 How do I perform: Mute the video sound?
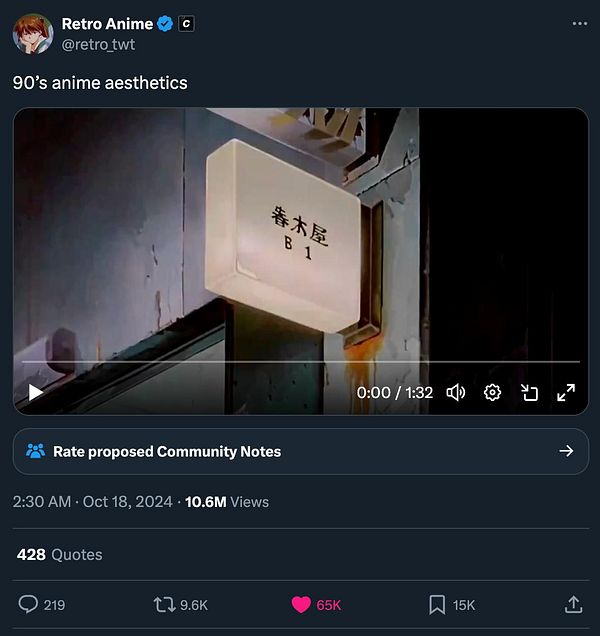pyautogui.click(x=456, y=393)
